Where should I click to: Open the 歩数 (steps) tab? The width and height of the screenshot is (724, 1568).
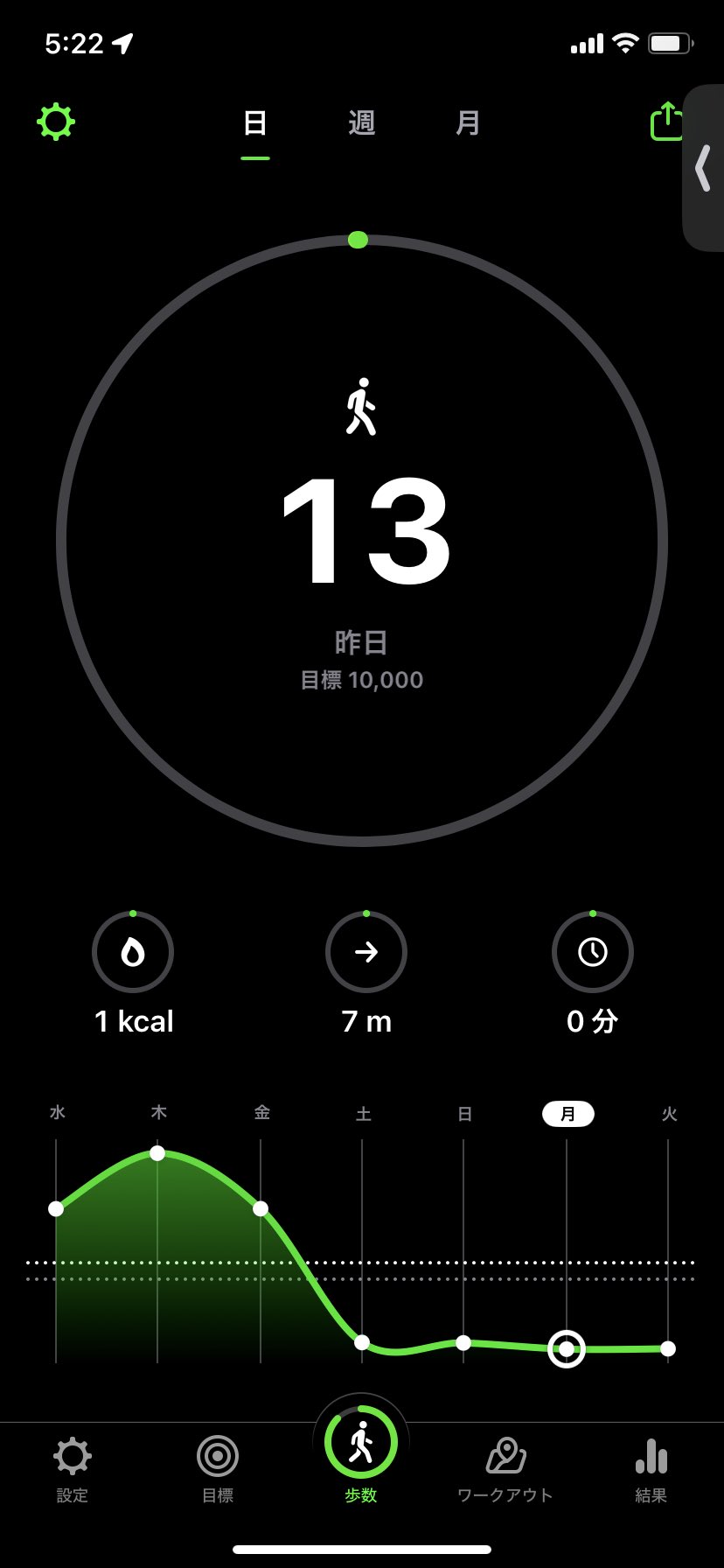pos(361,1454)
